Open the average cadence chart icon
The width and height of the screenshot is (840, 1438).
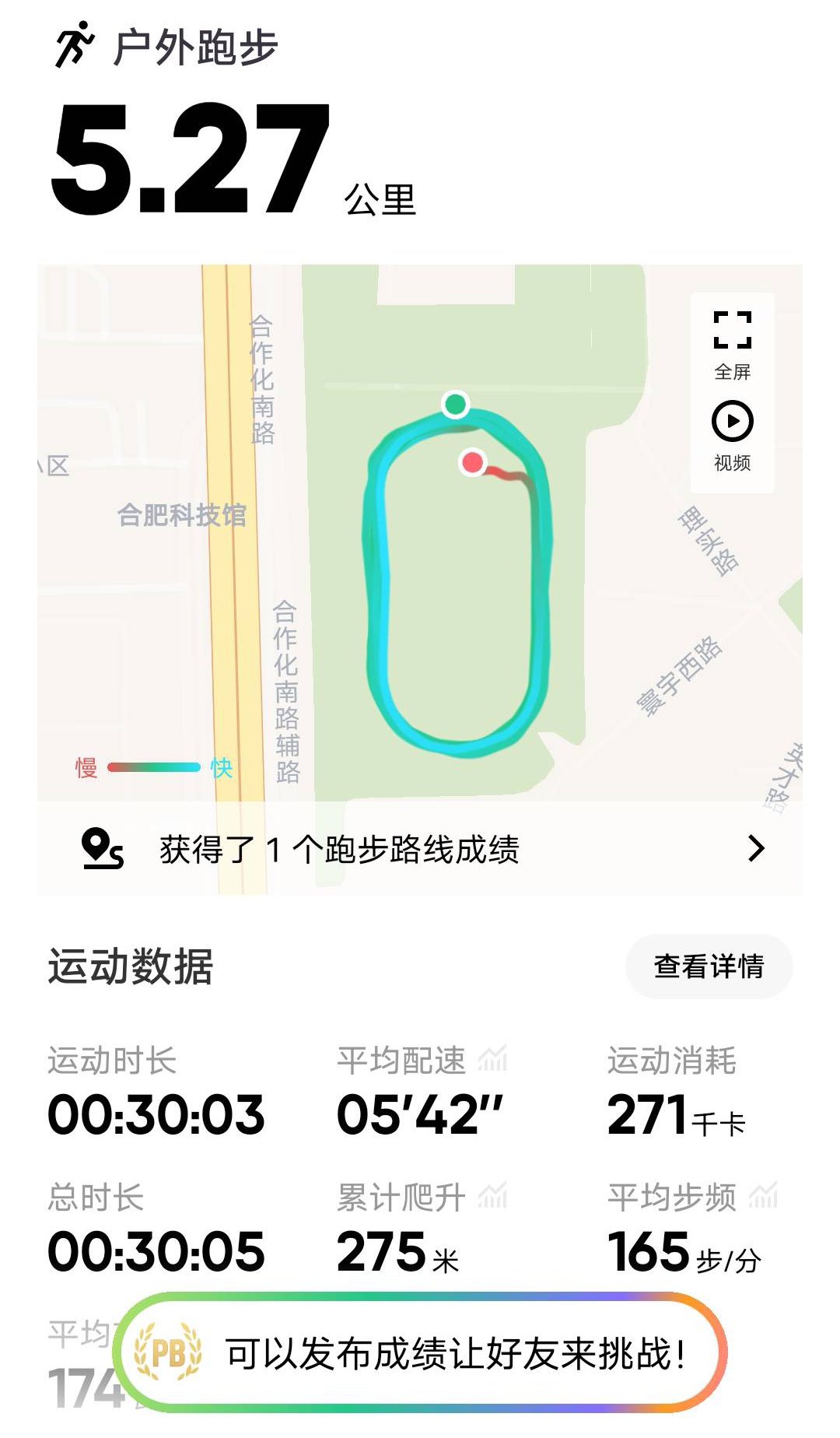point(763,1196)
